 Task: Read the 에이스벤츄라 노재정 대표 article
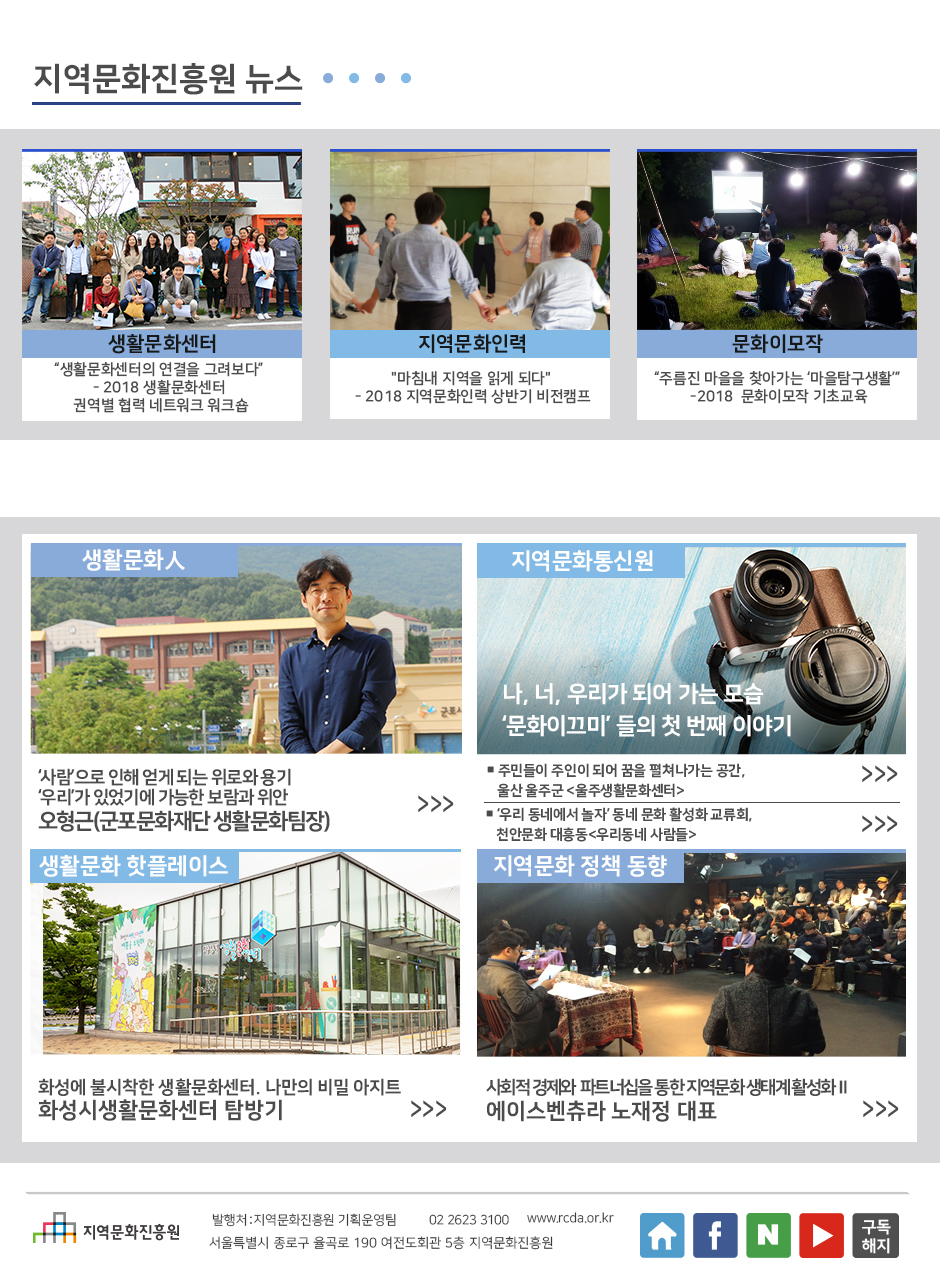(x=691, y=1100)
